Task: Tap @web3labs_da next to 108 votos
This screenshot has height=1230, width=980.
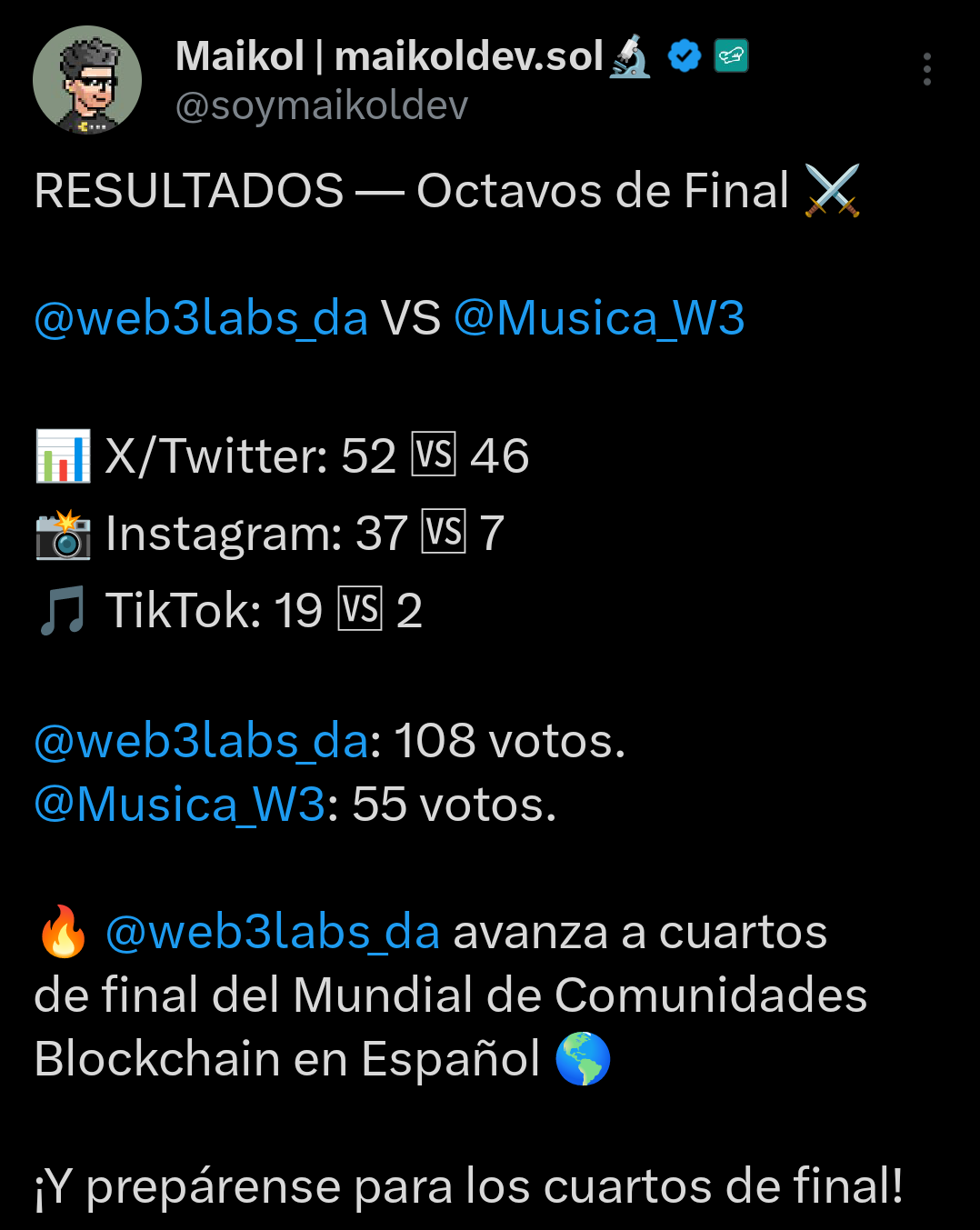Action: (201, 741)
